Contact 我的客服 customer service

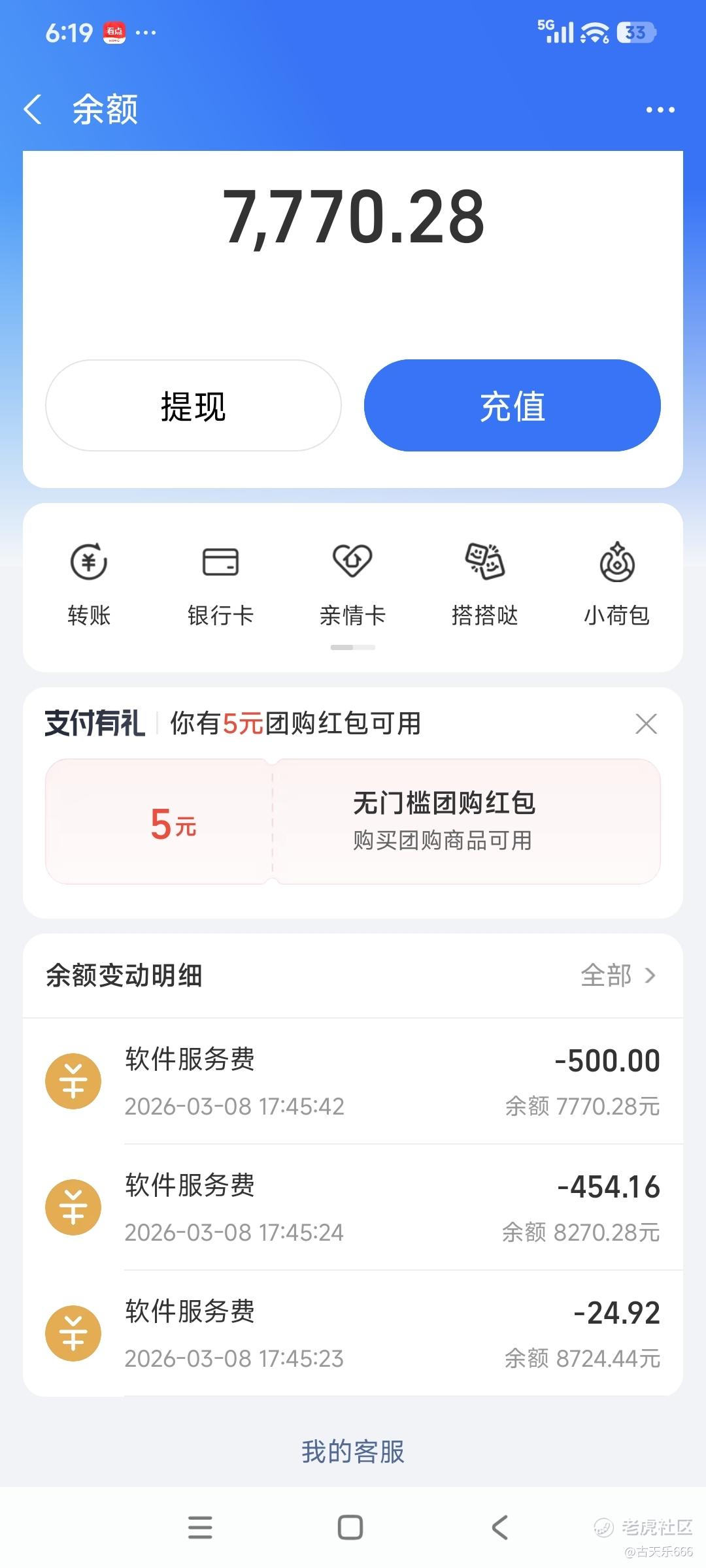353,1452
